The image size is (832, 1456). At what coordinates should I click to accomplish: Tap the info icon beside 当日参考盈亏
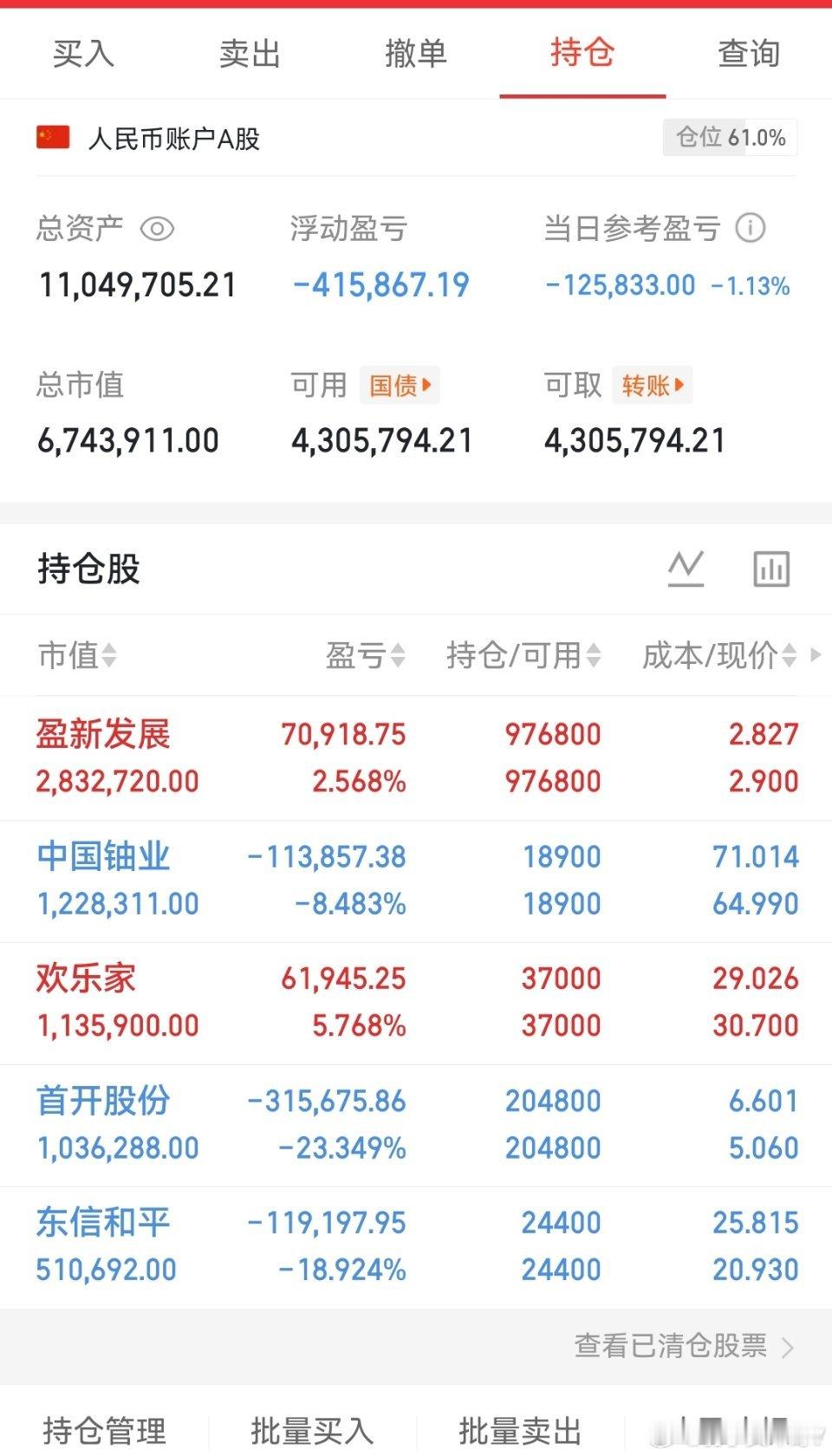tap(751, 228)
